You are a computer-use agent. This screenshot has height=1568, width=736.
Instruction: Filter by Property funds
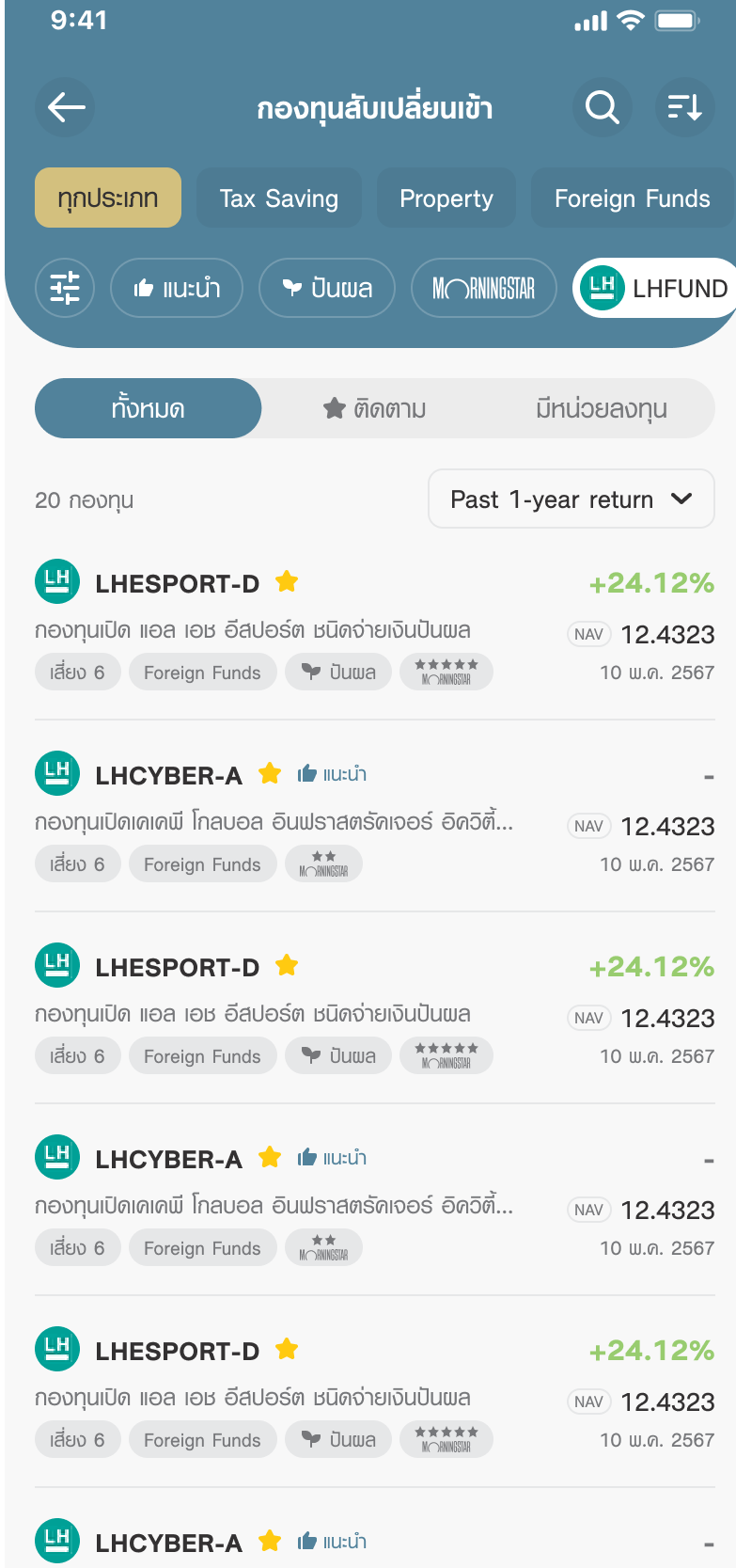click(x=446, y=198)
